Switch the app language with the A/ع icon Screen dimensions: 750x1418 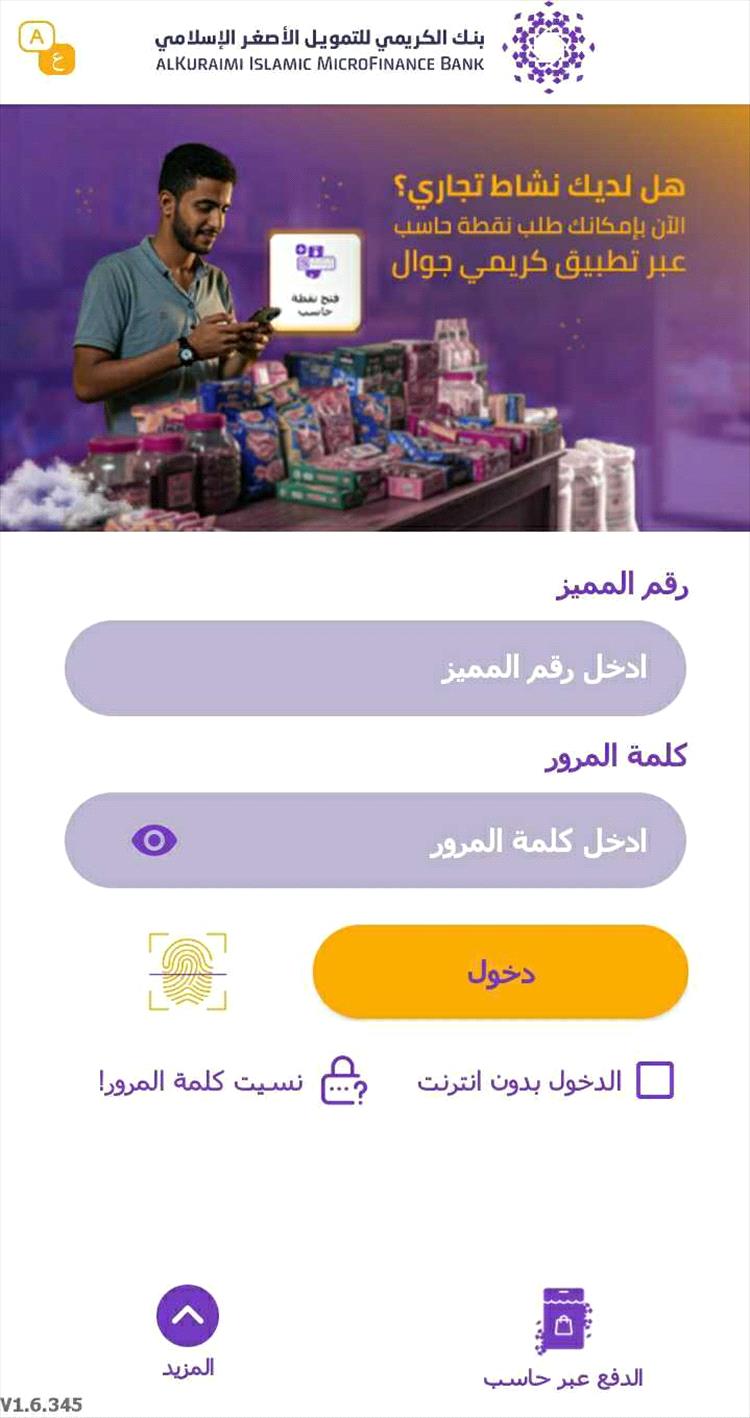coord(47,50)
